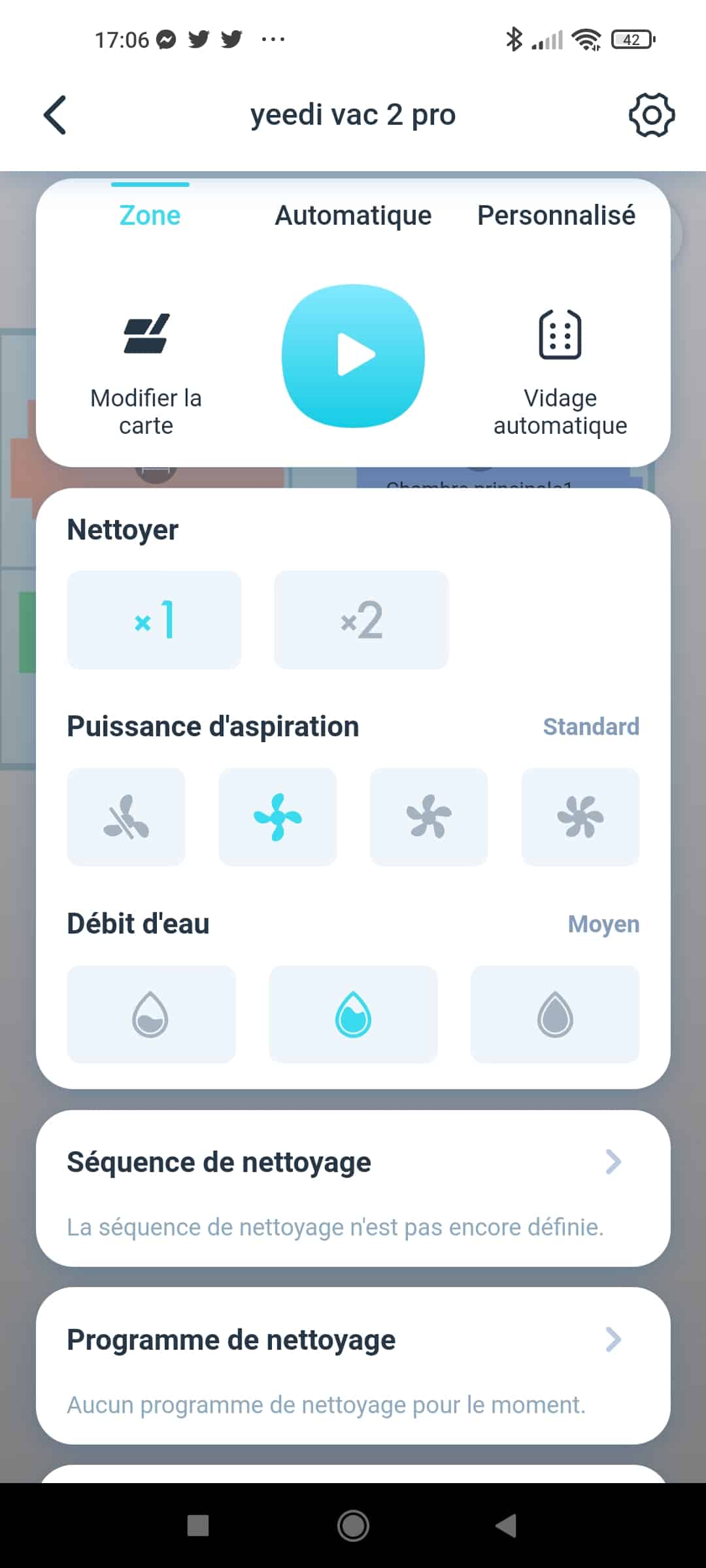Select the six-blade fan max suction

coord(580,817)
